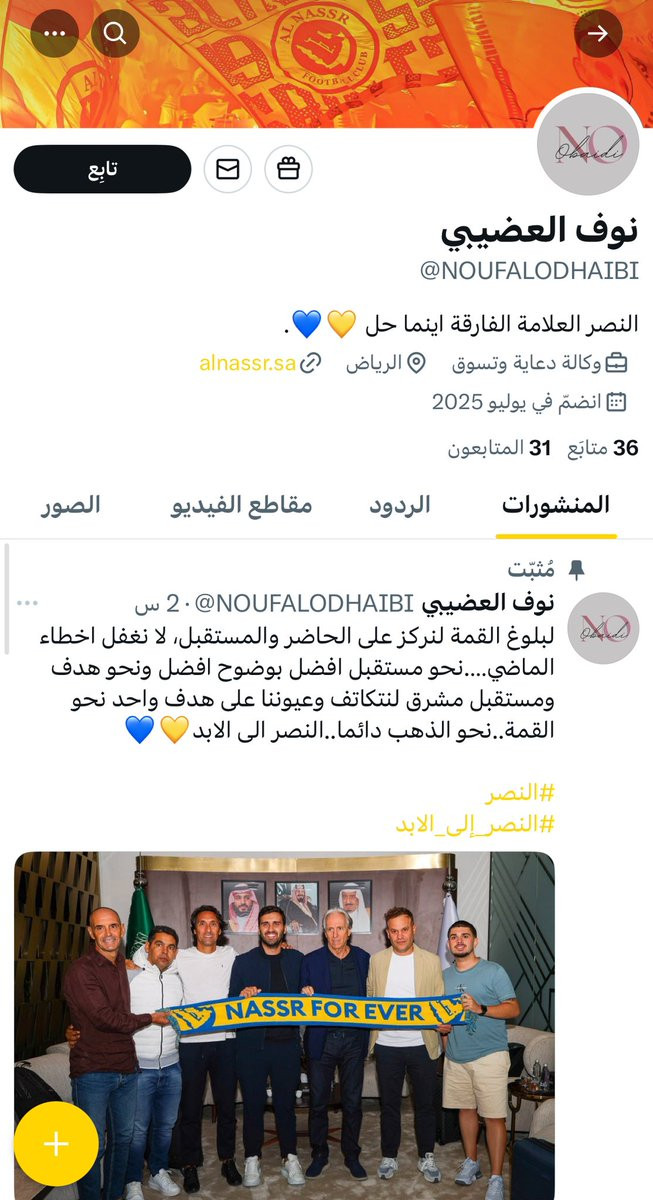Viewport: 653px width, 1200px height.
Task: Open the #النصر_إلى_الابد hashtag
Action: pyautogui.click(x=475, y=824)
